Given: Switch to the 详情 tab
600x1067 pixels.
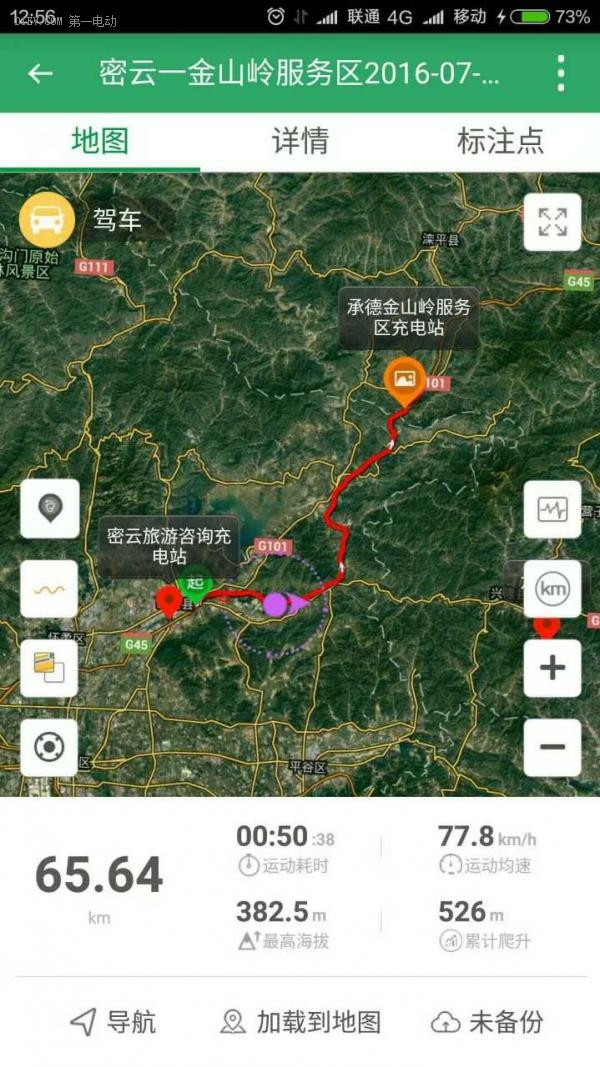Looking at the screenshot, I should 300,142.
